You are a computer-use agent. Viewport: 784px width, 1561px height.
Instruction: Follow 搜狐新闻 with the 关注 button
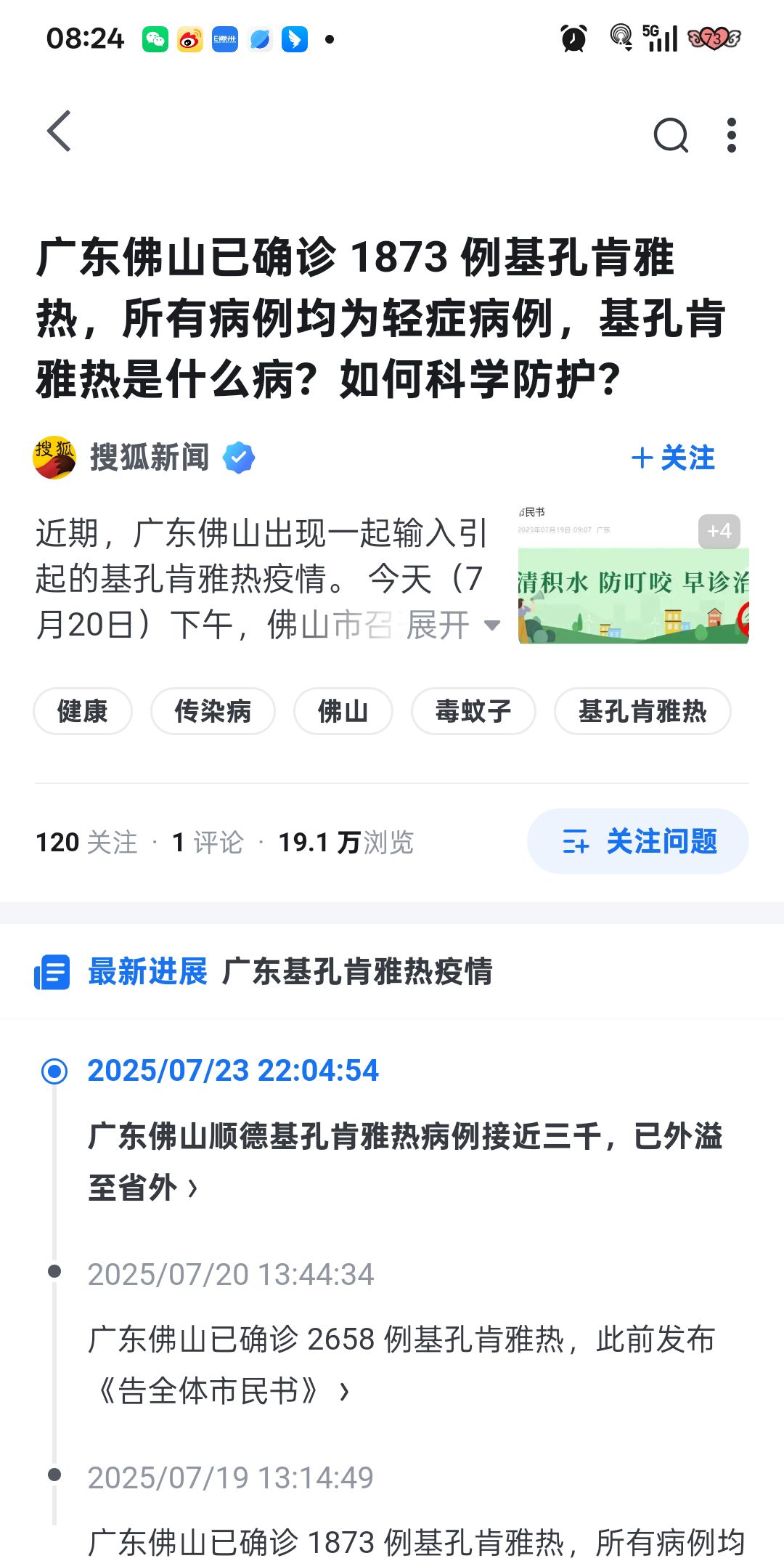coord(673,458)
